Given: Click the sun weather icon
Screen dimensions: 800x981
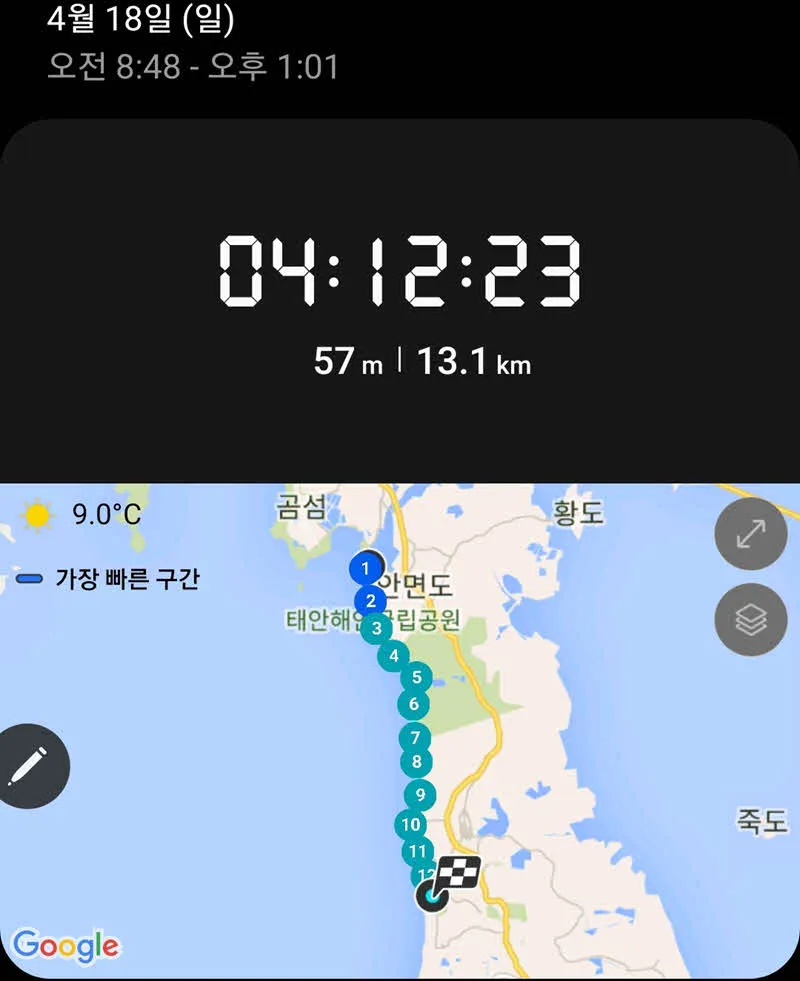Looking at the screenshot, I should 34,514.
